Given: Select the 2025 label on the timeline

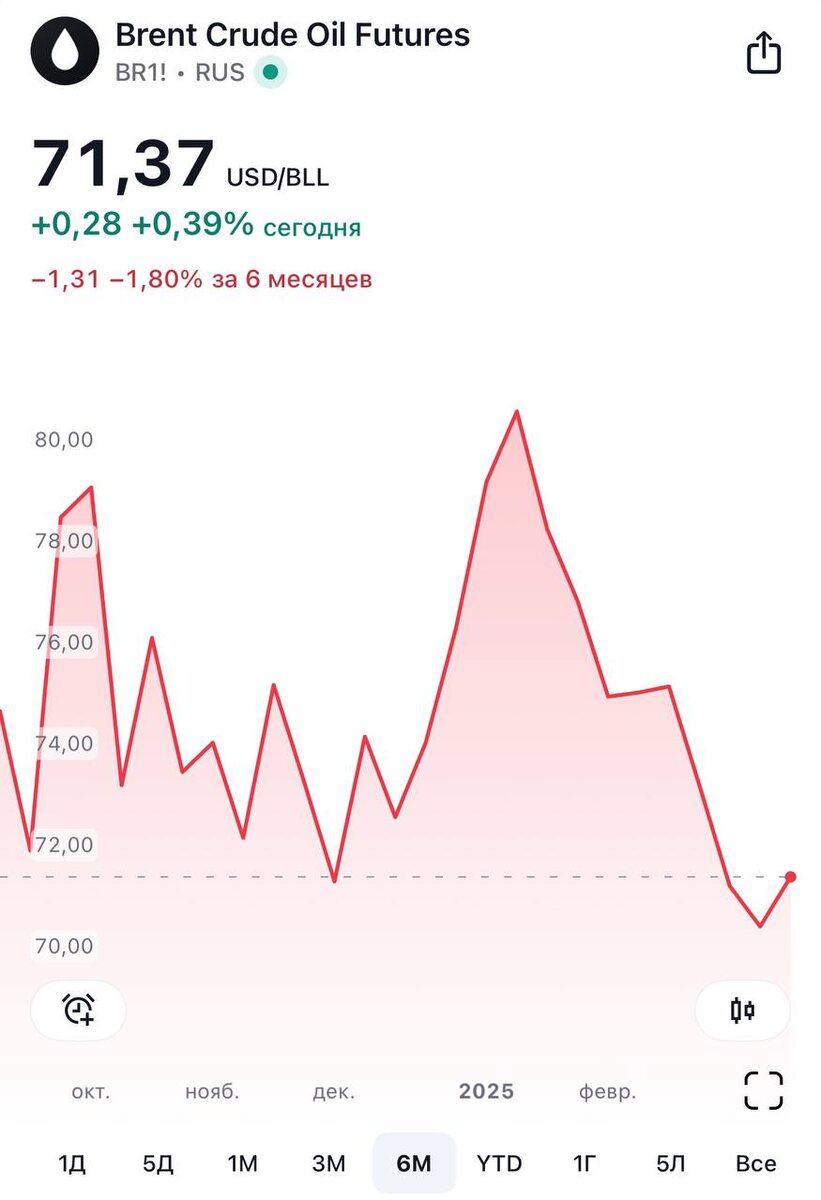Looking at the screenshot, I should (487, 1092).
